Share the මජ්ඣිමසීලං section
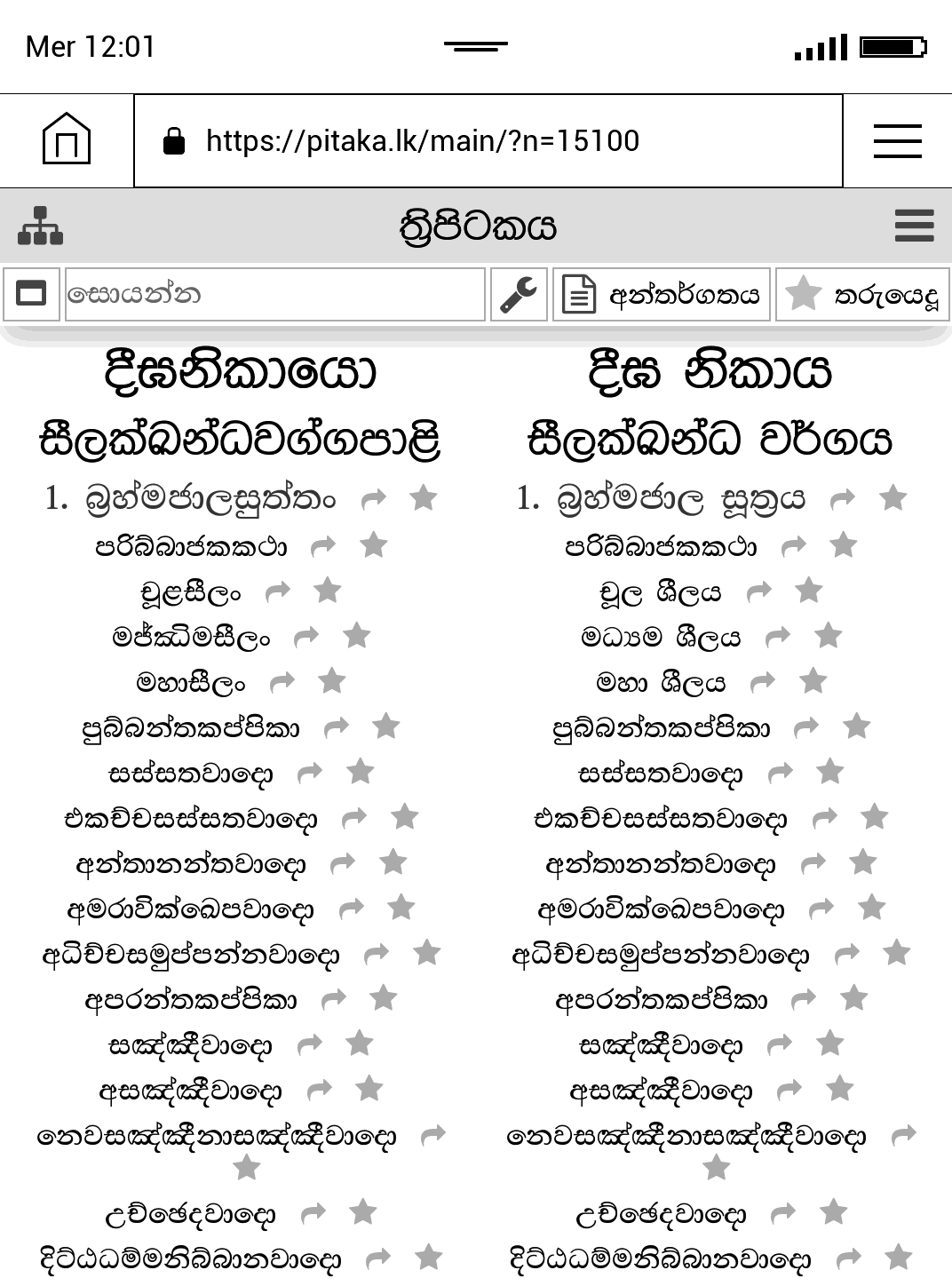 point(306,636)
